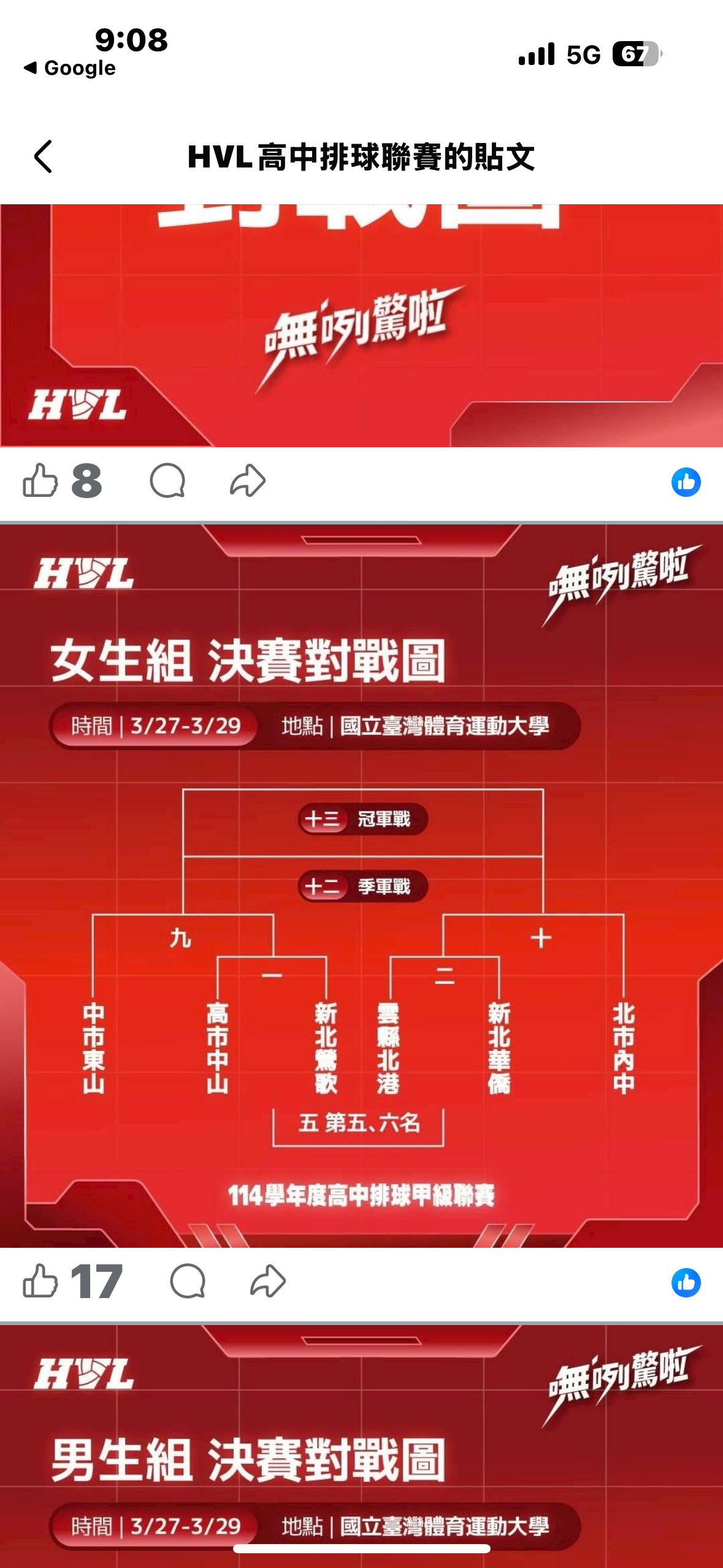Comment on the photo with 8 likes

pyautogui.click(x=167, y=480)
